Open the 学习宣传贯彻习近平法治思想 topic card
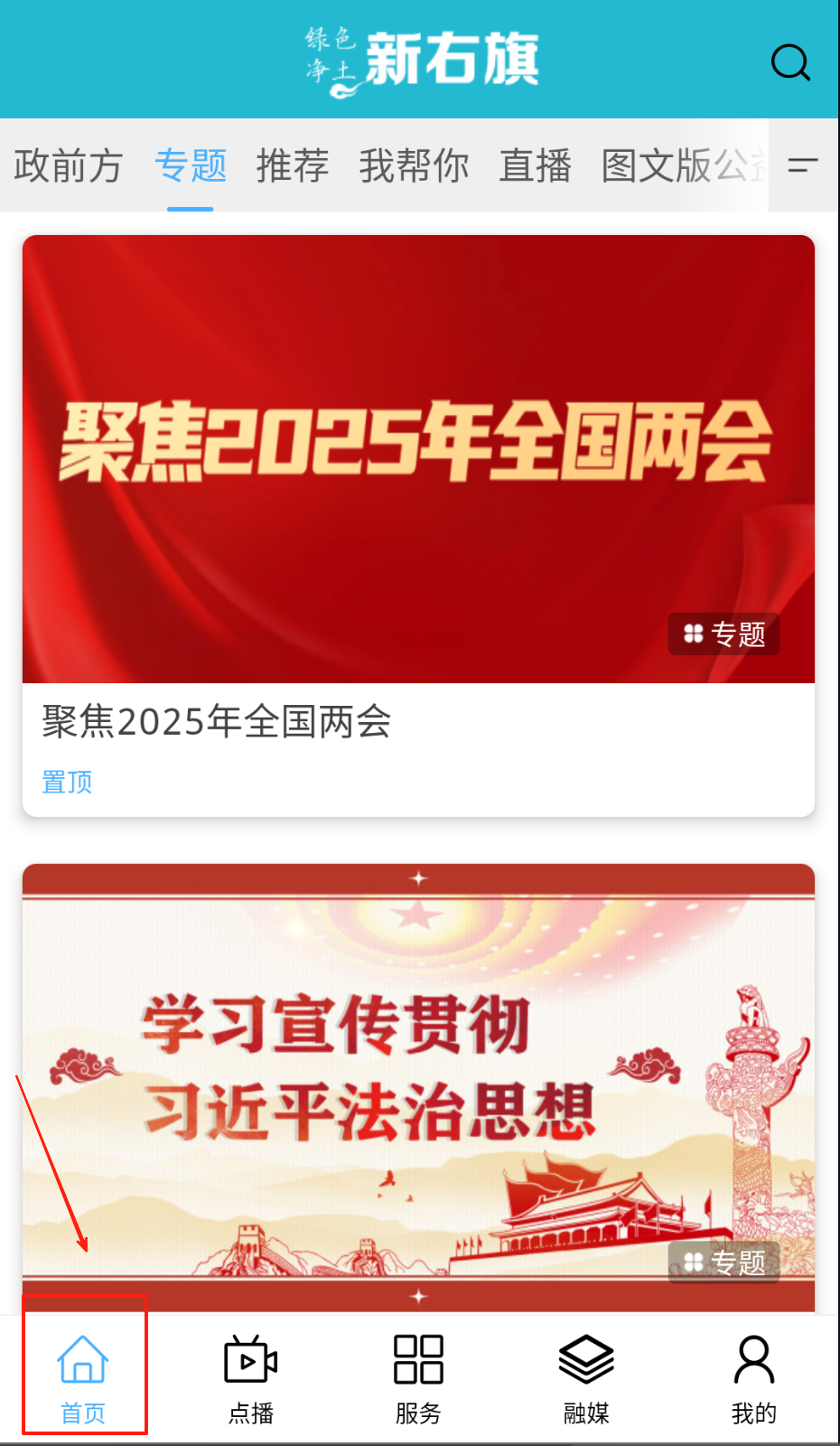Screen dimensions: 840x1446 click(418, 1084)
